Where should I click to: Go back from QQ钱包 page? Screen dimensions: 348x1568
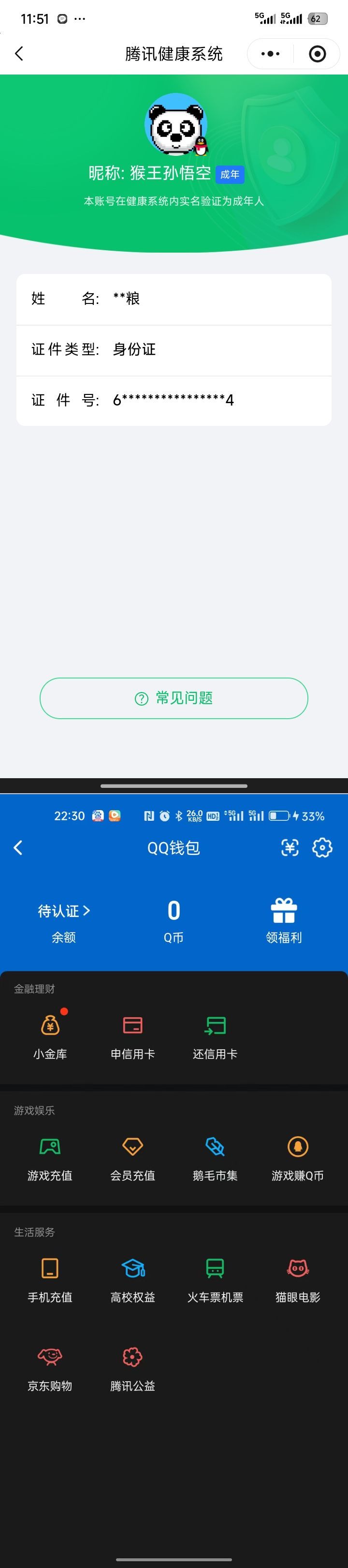coord(18,847)
